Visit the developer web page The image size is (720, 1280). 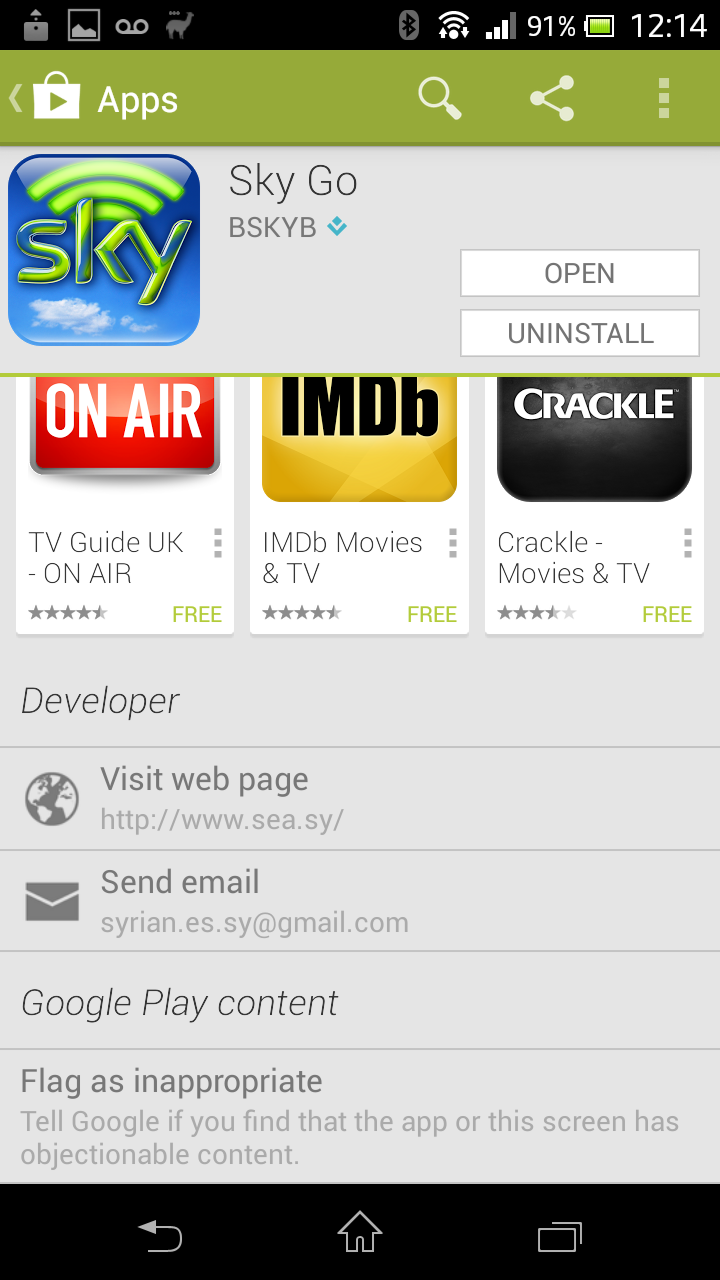360,799
